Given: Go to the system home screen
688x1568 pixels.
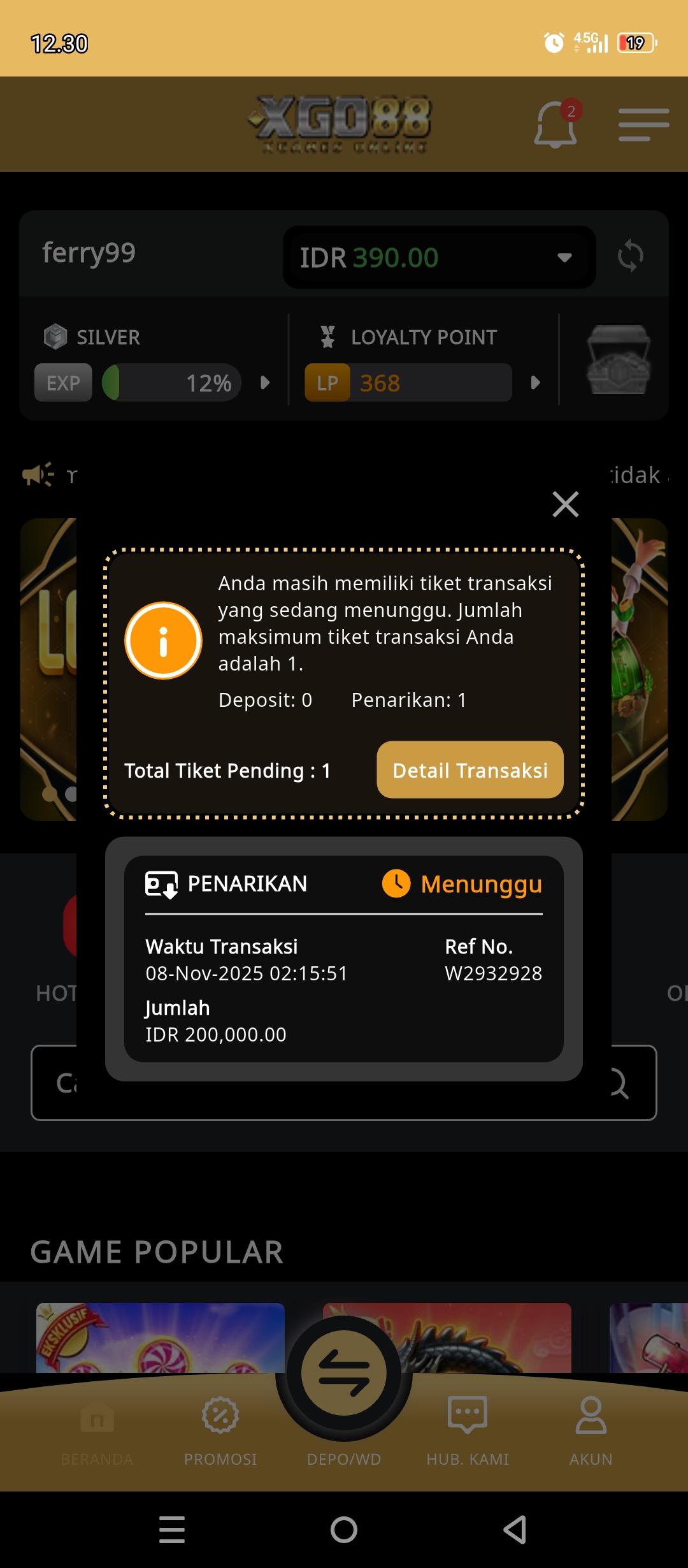Looking at the screenshot, I should tap(344, 1530).
